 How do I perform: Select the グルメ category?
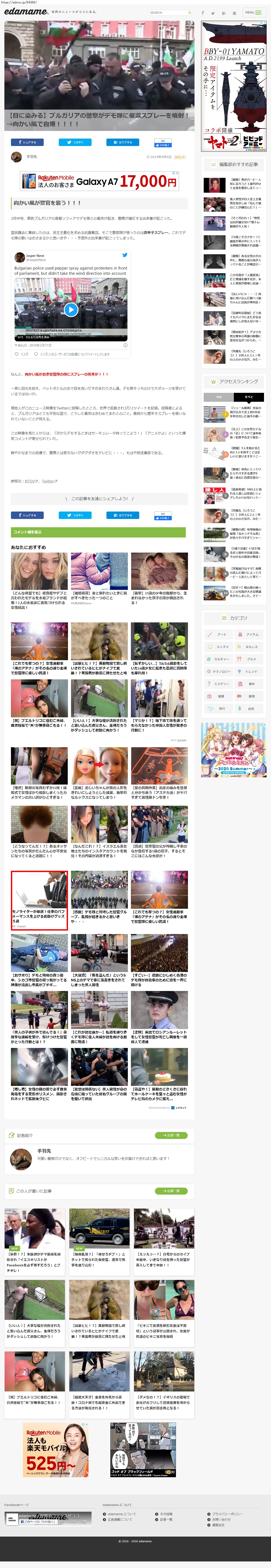[248, 659]
